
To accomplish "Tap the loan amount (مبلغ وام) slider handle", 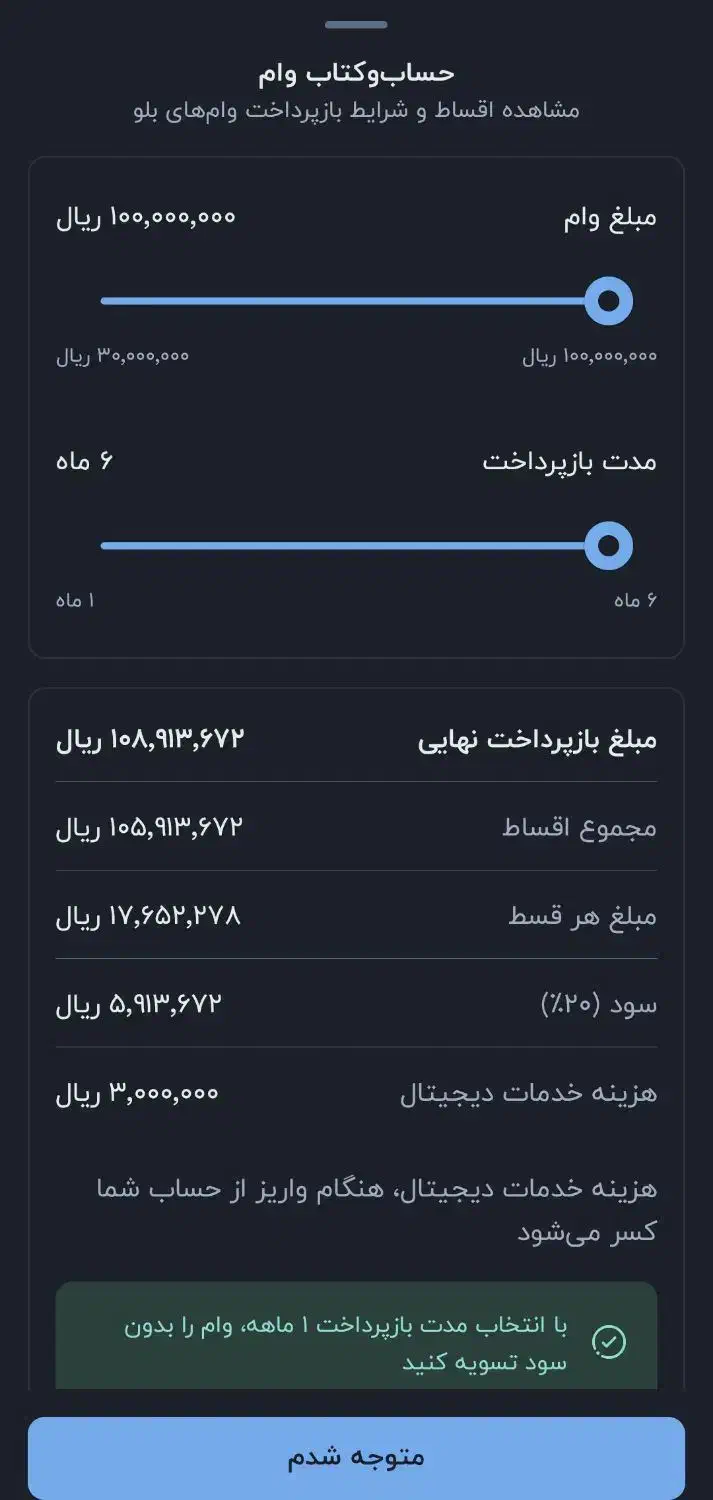I will (608, 301).
